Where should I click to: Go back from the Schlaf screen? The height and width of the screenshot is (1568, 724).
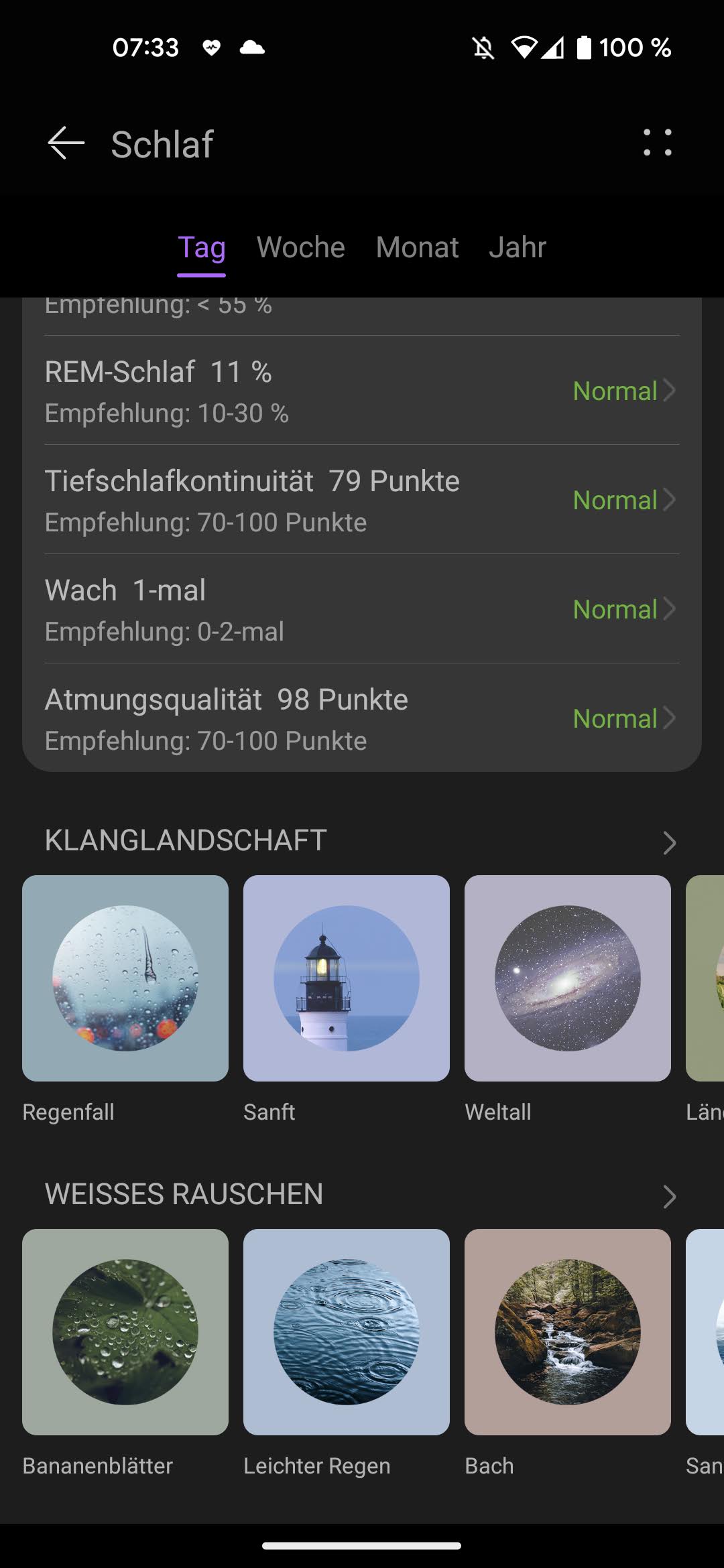click(x=66, y=143)
